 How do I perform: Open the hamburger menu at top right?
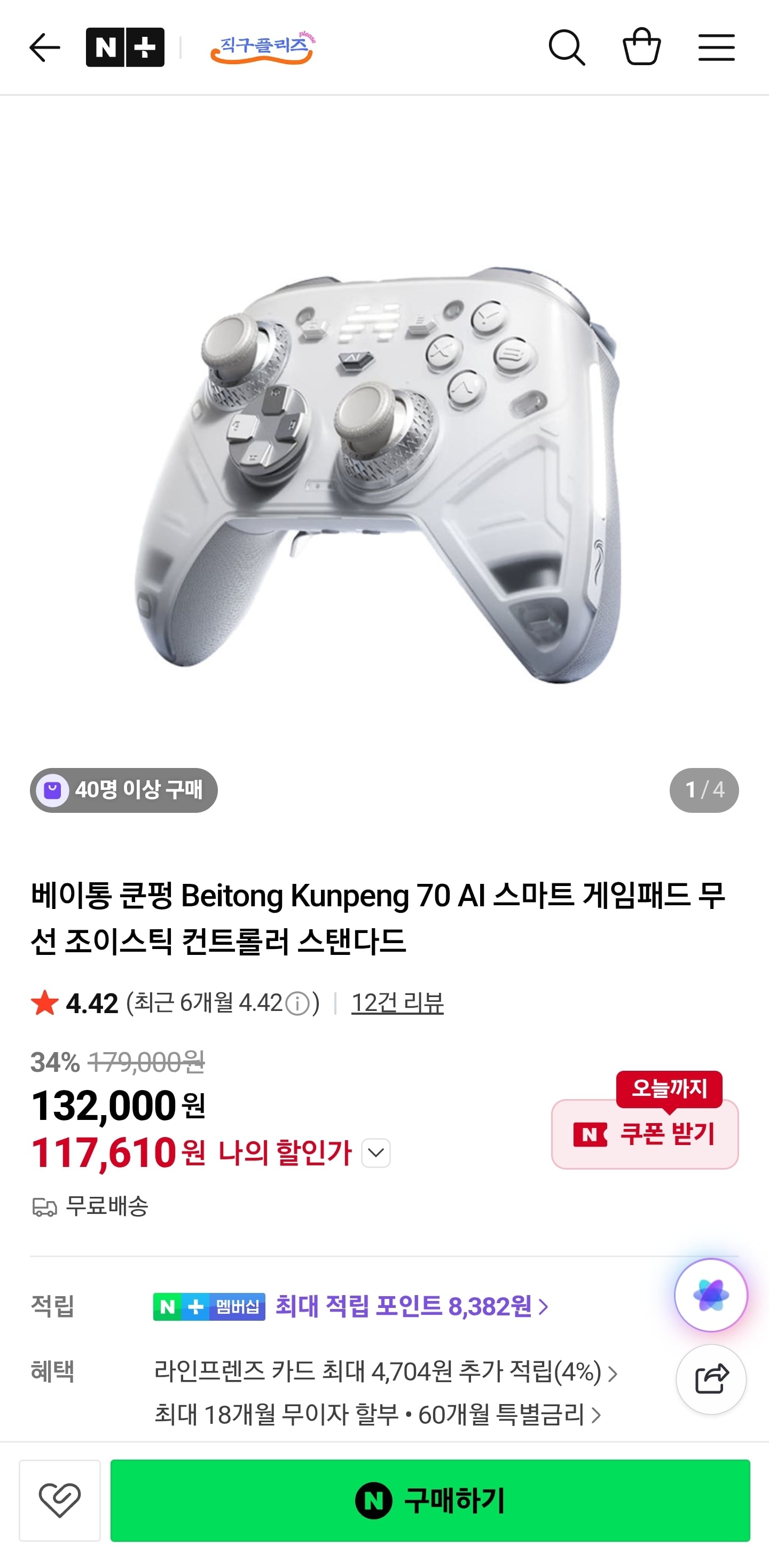pyautogui.click(x=717, y=47)
